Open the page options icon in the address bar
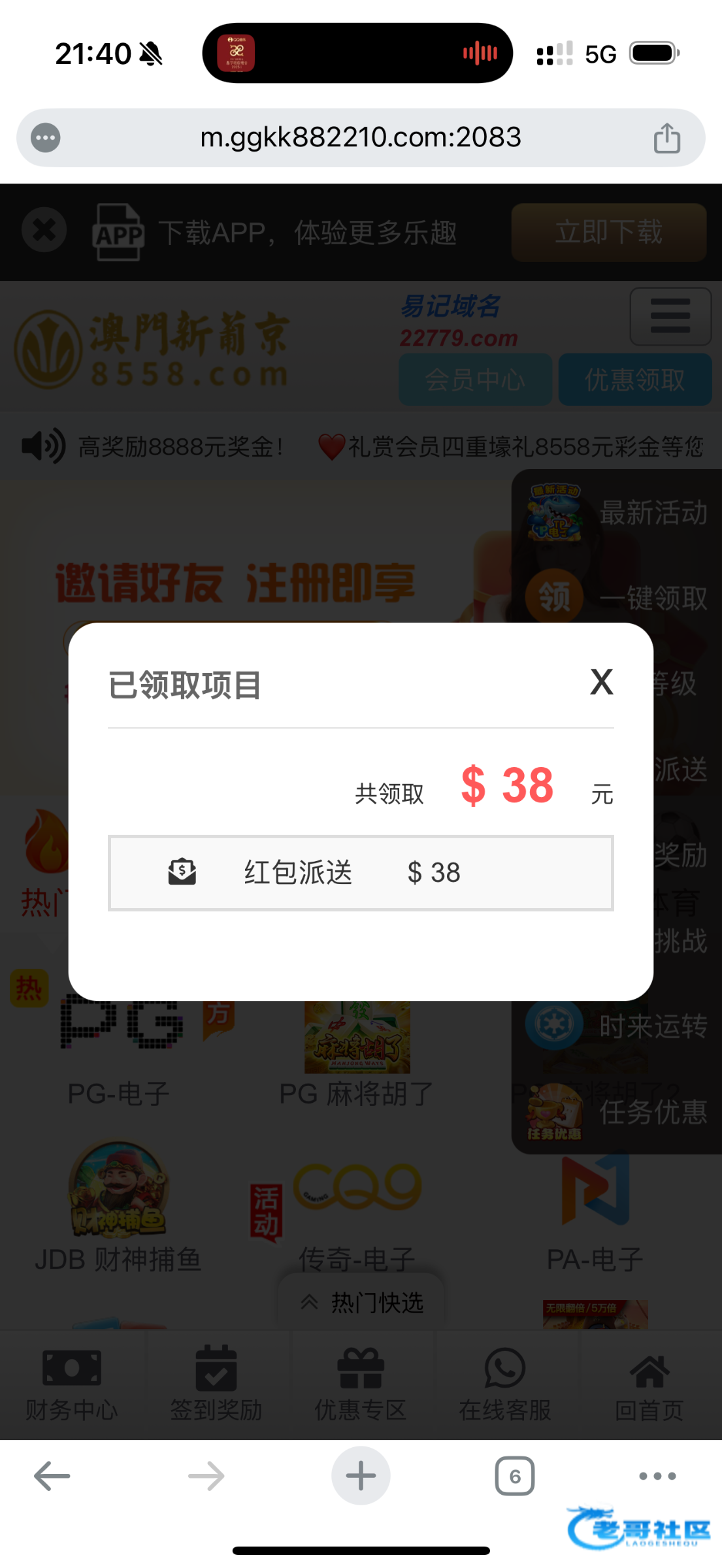 (46, 138)
